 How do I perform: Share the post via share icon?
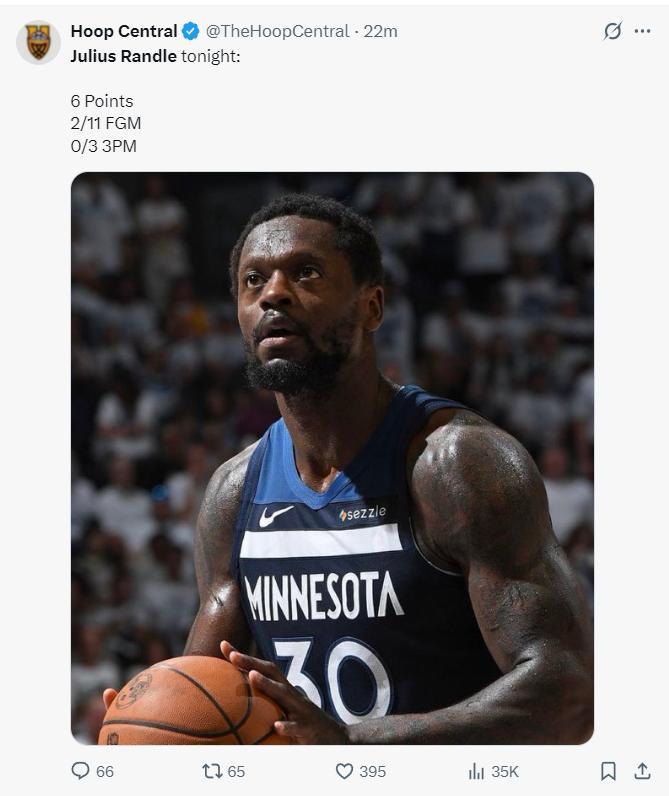coord(642,771)
